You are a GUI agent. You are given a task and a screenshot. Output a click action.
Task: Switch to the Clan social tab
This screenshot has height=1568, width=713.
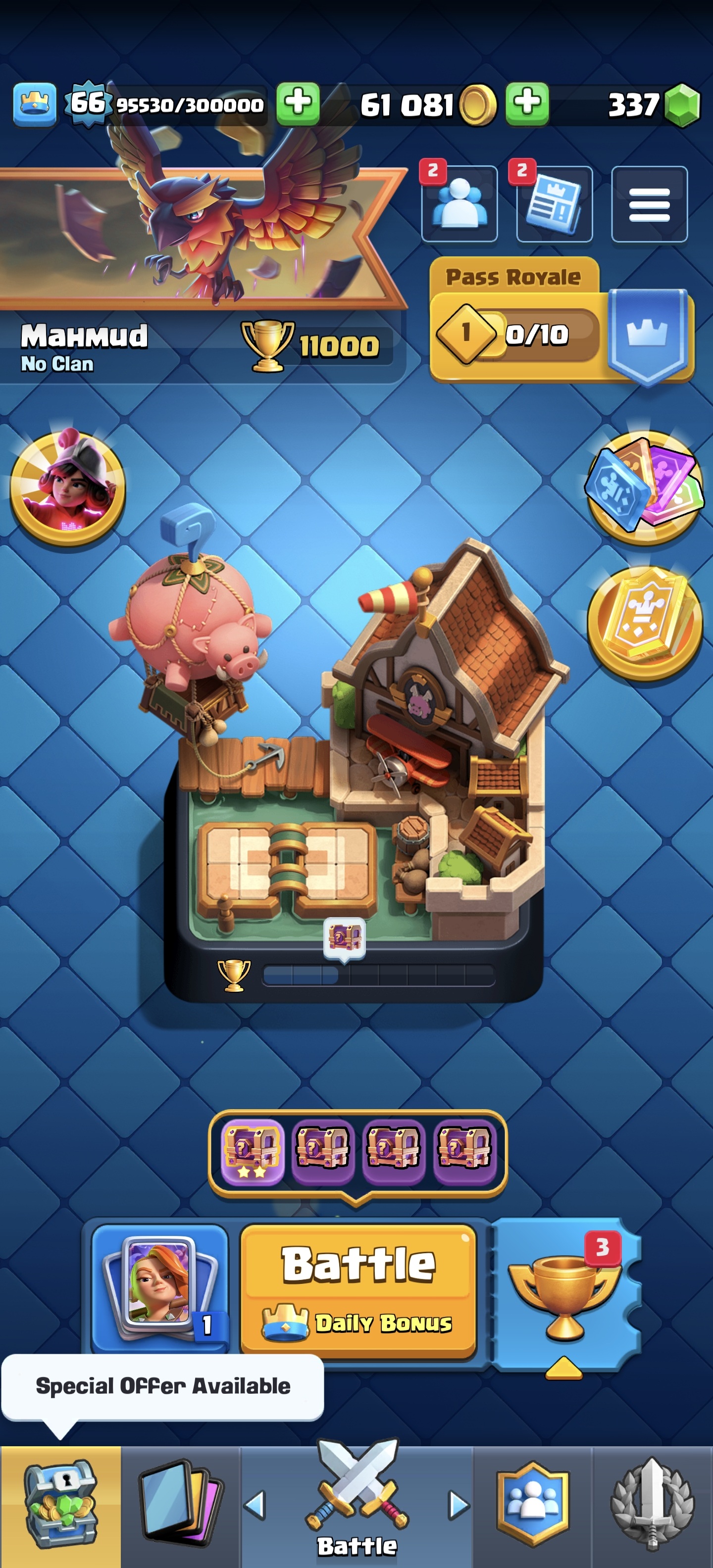(x=533, y=1504)
